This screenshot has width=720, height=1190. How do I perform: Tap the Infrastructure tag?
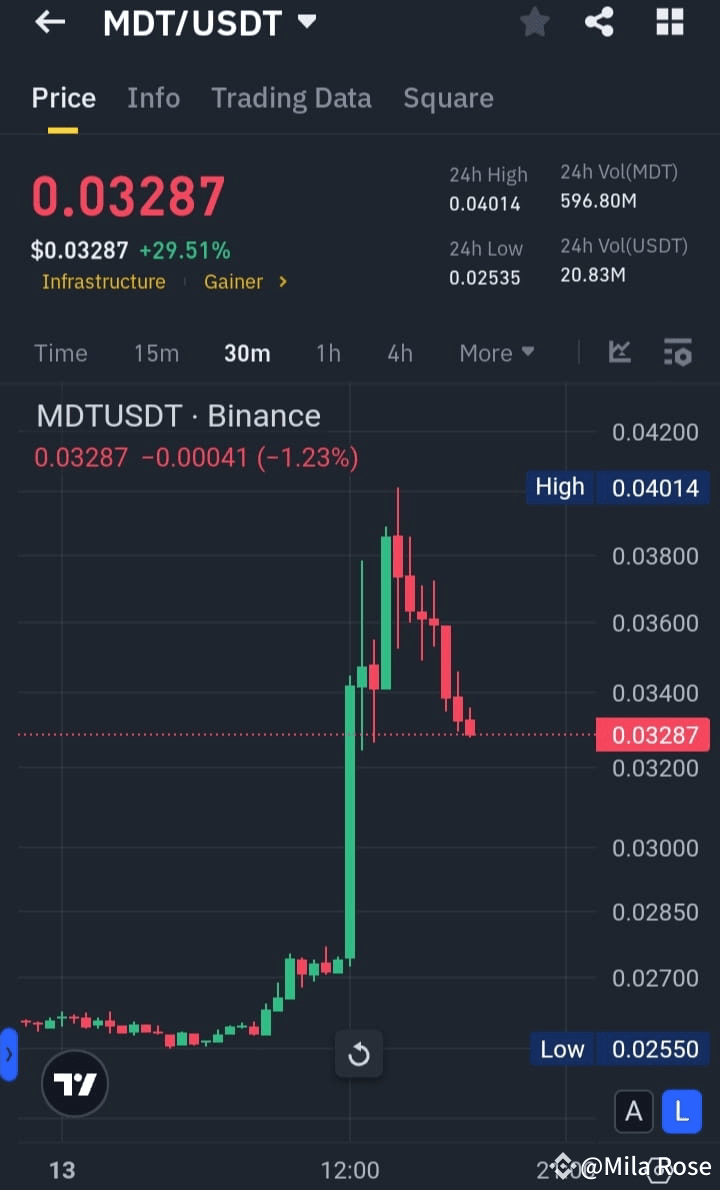104,282
